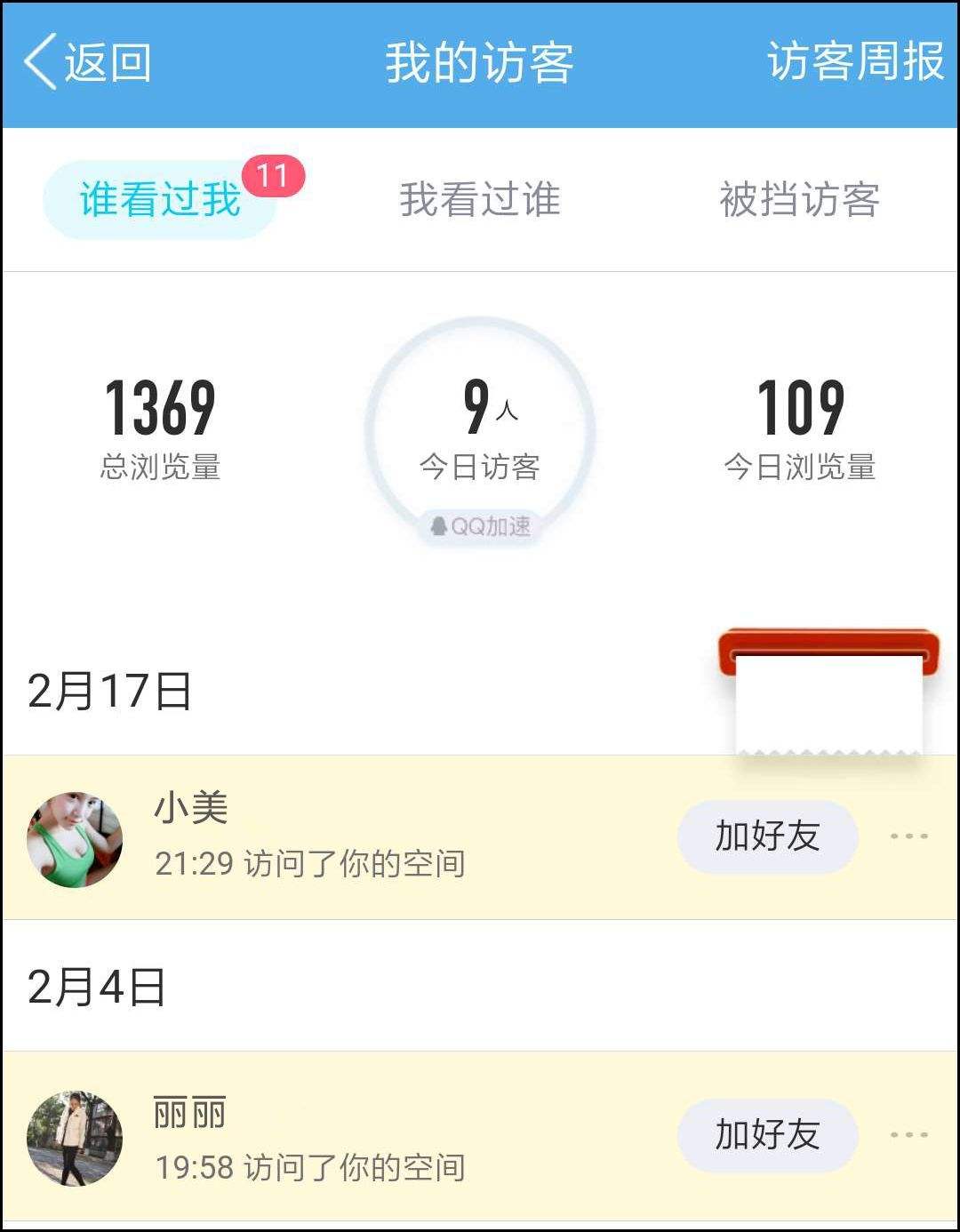Tap the 今日浏览量 count 109
The height and width of the screenshot is (1232, 960).
tap(802, 405)
